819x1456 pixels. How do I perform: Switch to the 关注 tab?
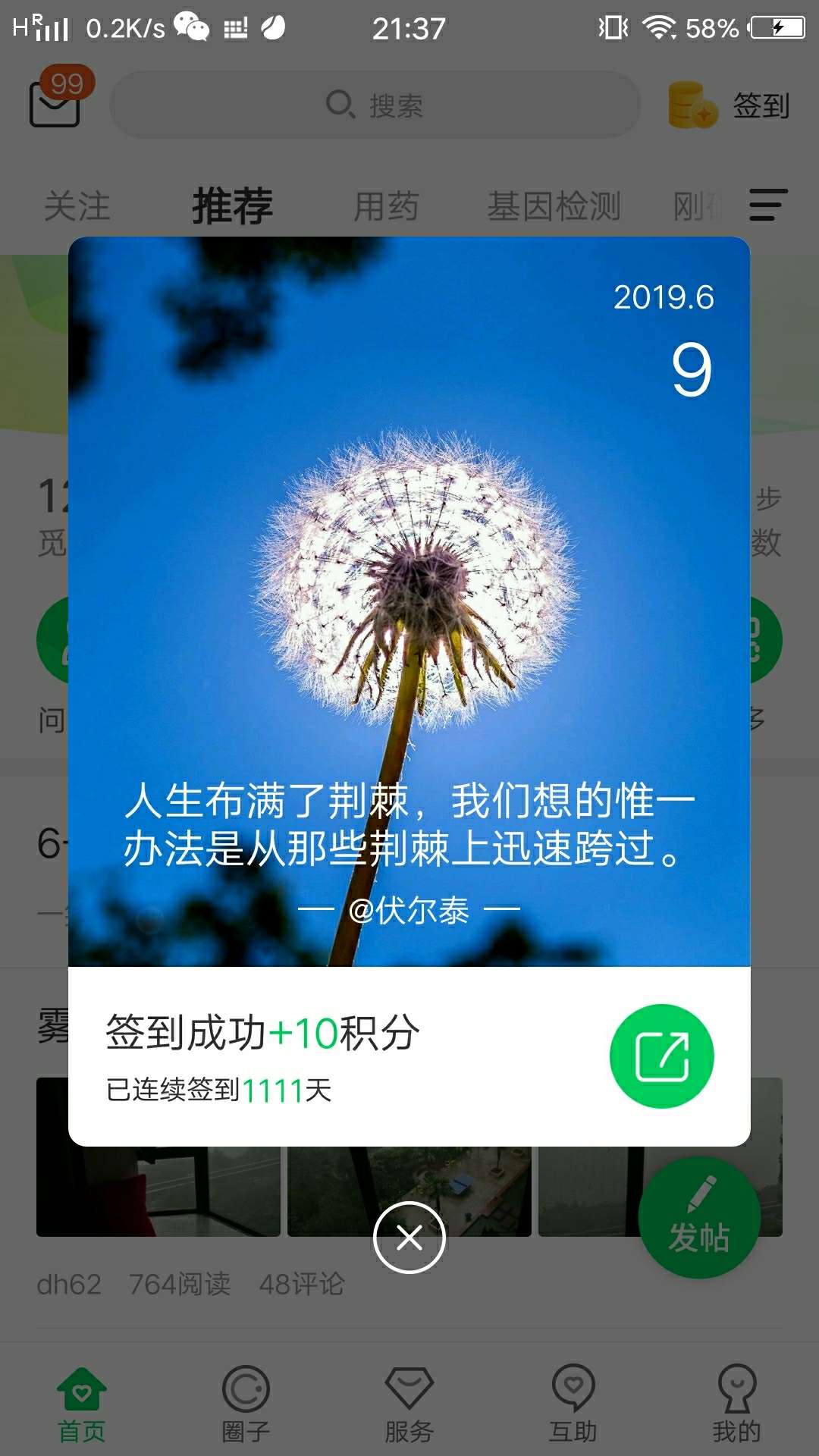[x=78, y=206]
